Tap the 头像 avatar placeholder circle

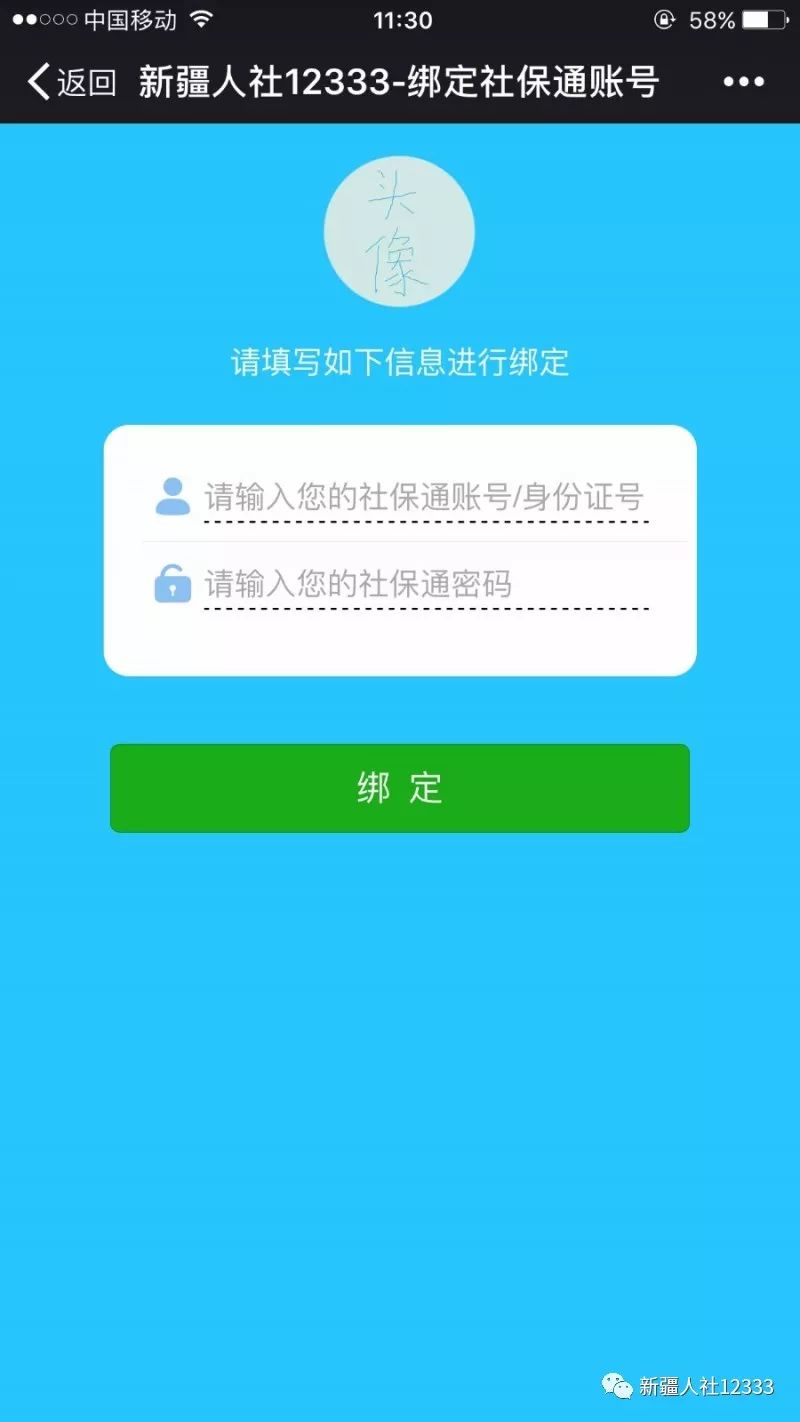coord(399,230)
